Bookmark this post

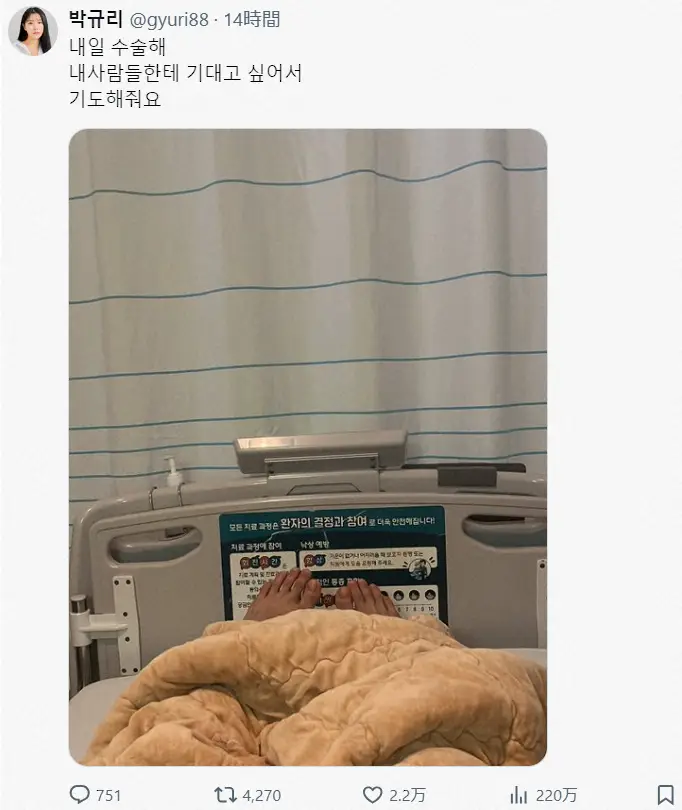coord(665,795)
